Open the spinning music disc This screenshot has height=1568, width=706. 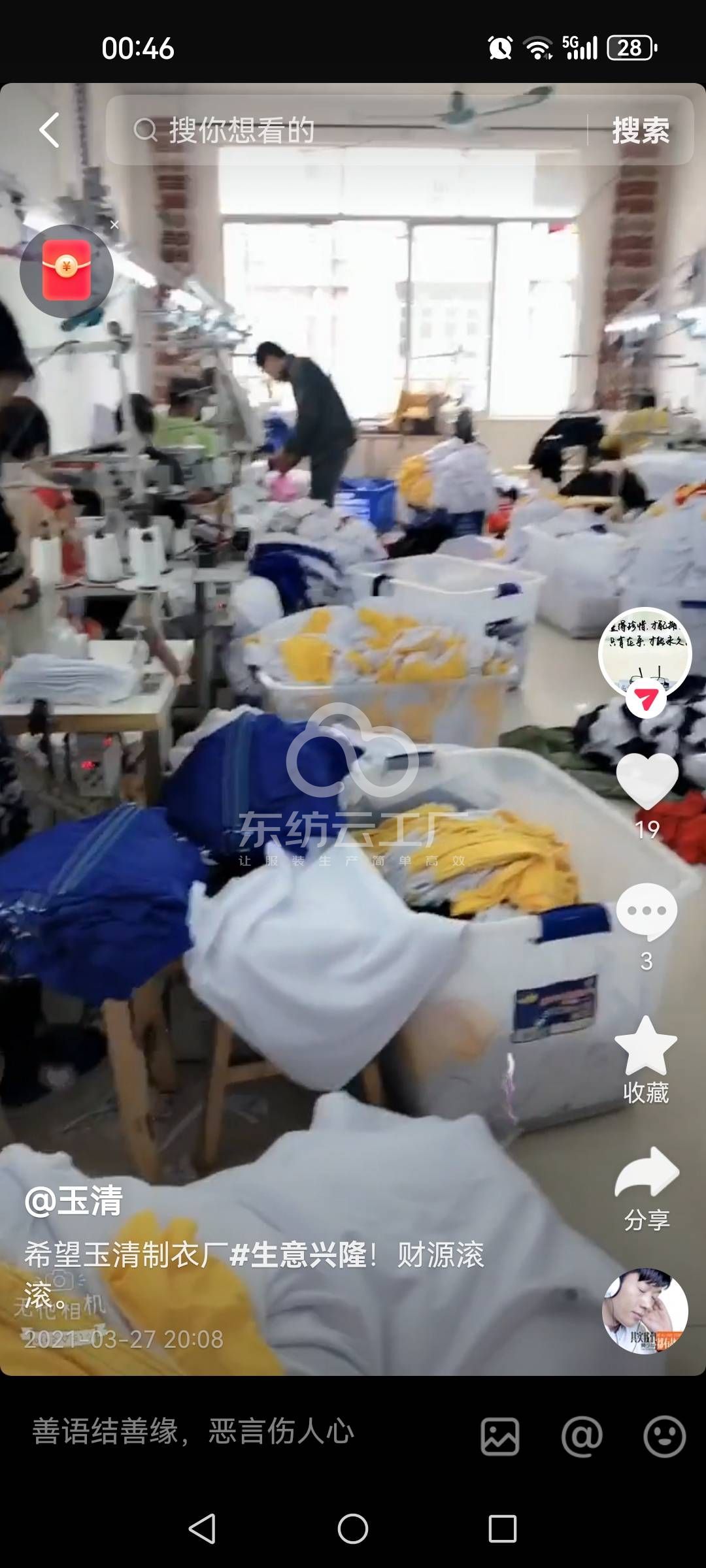click(x=645, y=1312)
